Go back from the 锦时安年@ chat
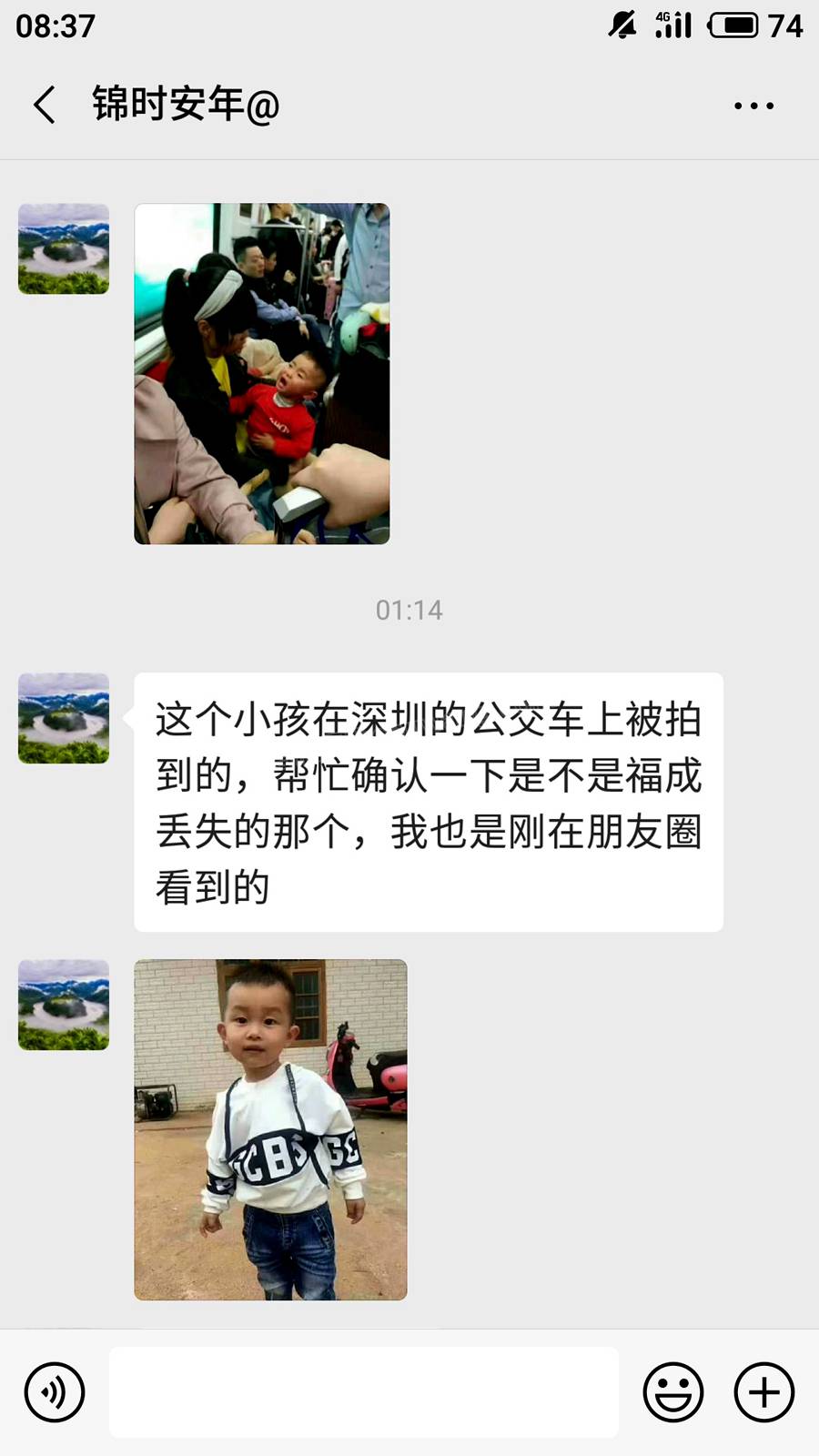Viewport: 819px width, 1456px height. pyautogui.click(x=44, y=105)
